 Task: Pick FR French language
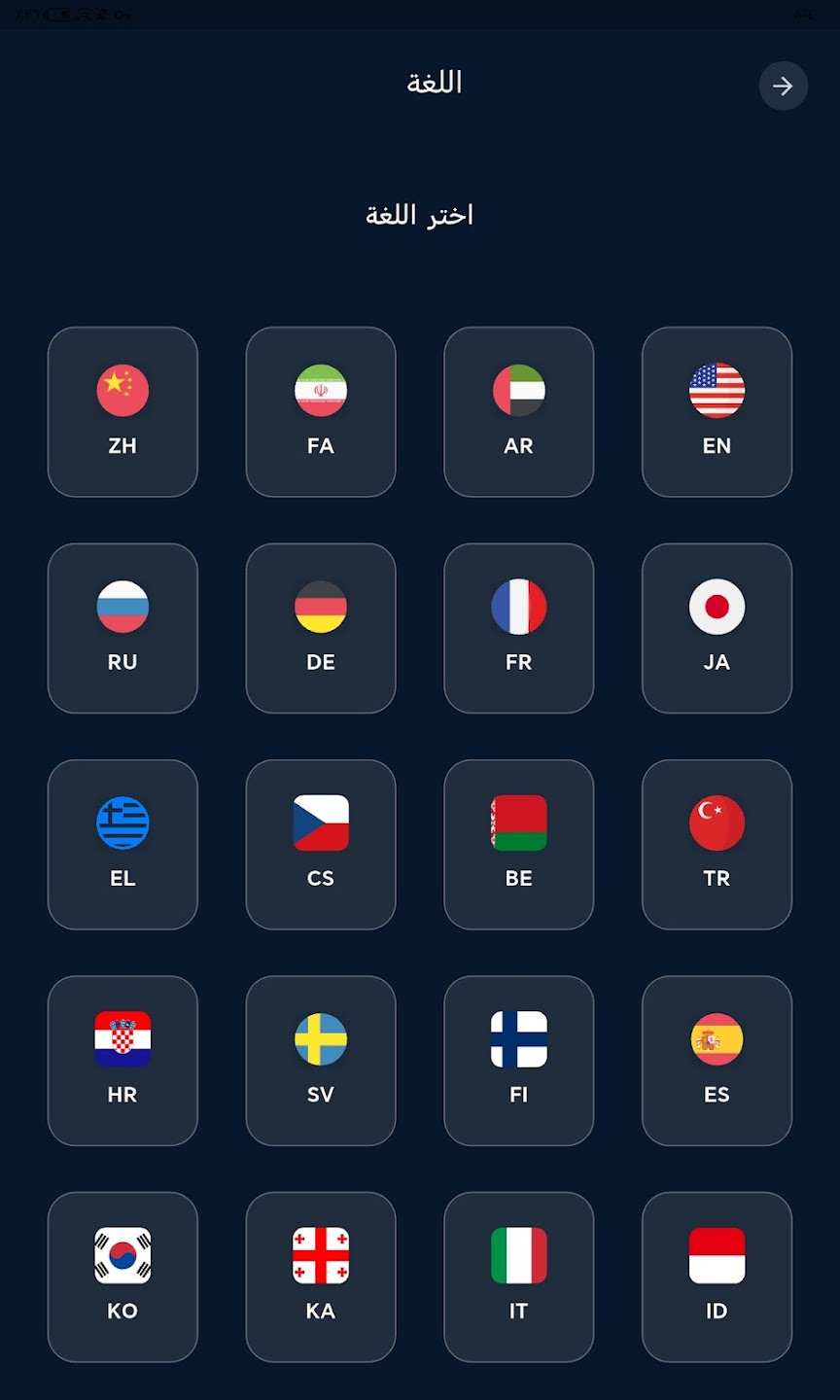click(x=519, y=628)
